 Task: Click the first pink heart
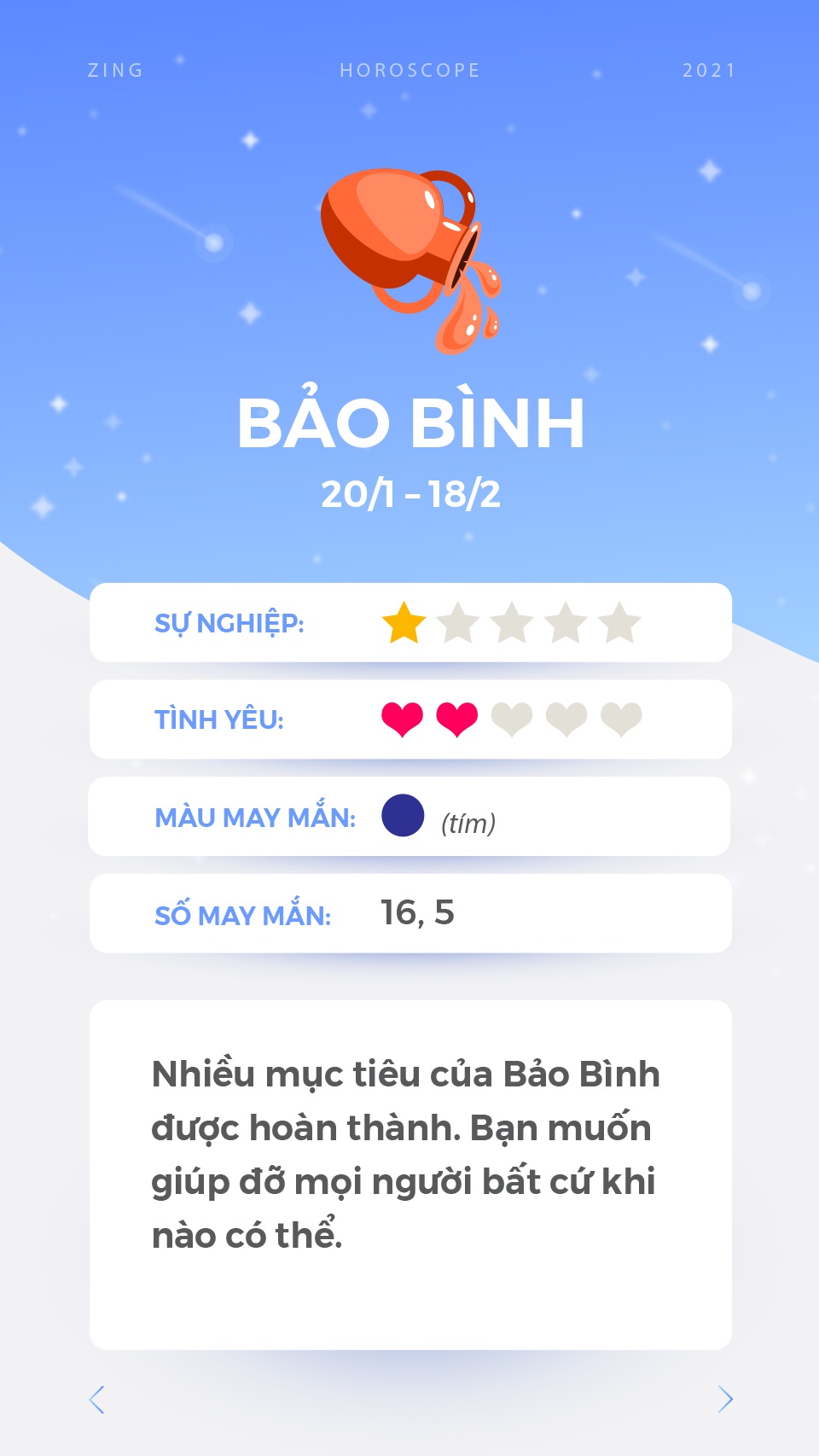click(401, 719)
